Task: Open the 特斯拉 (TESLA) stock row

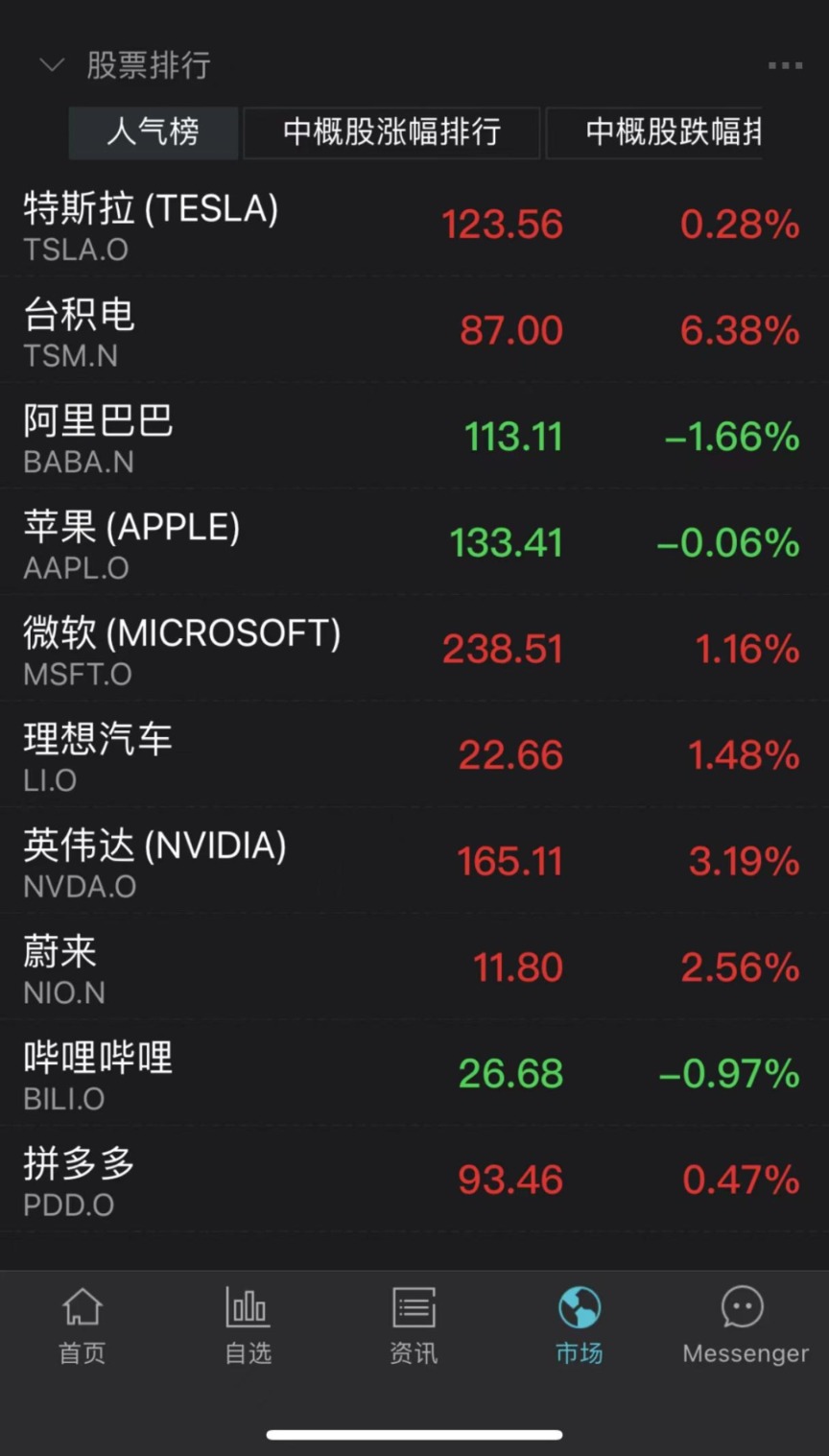Action: tap(414, 225)
